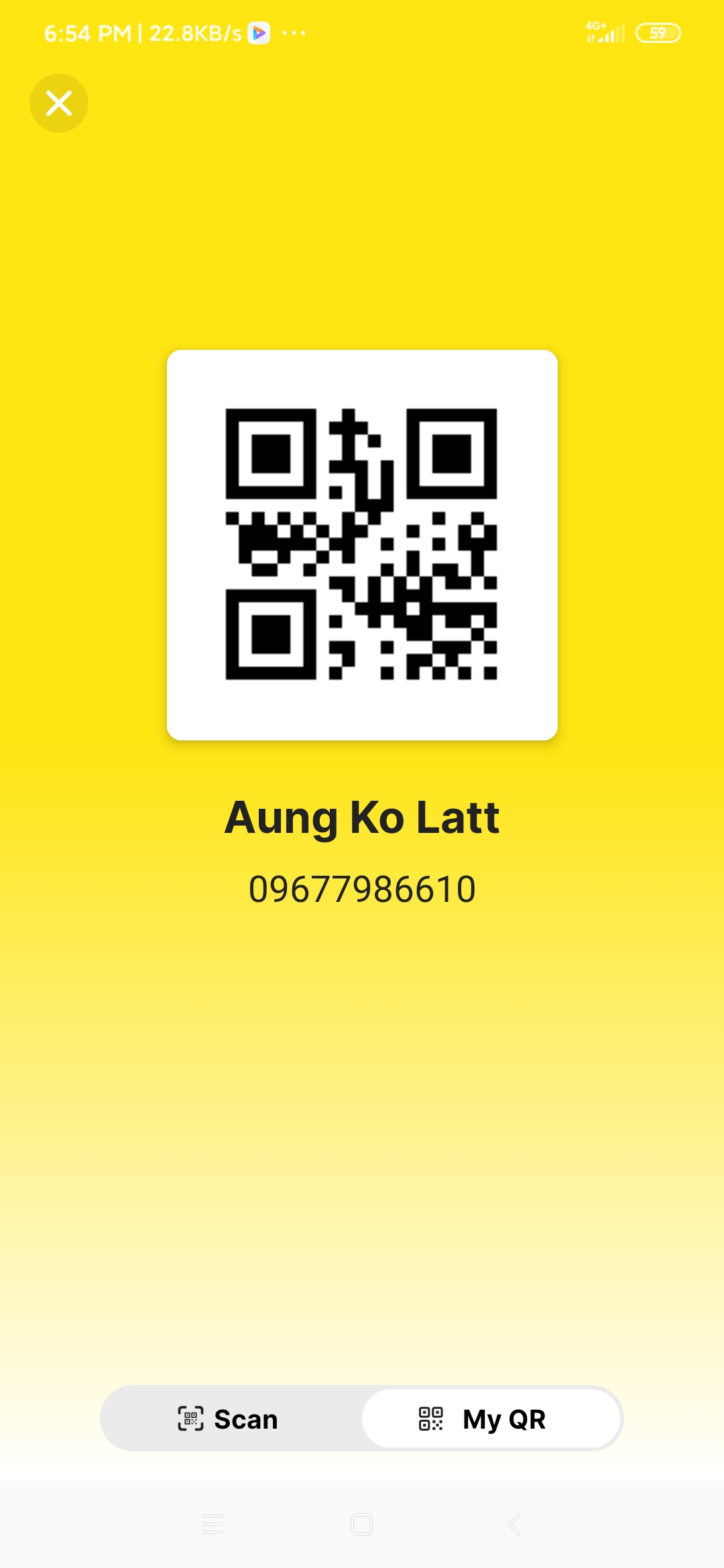Select the My QR tab
This screenshot has height=1568, width=724.
[491, 1419]
